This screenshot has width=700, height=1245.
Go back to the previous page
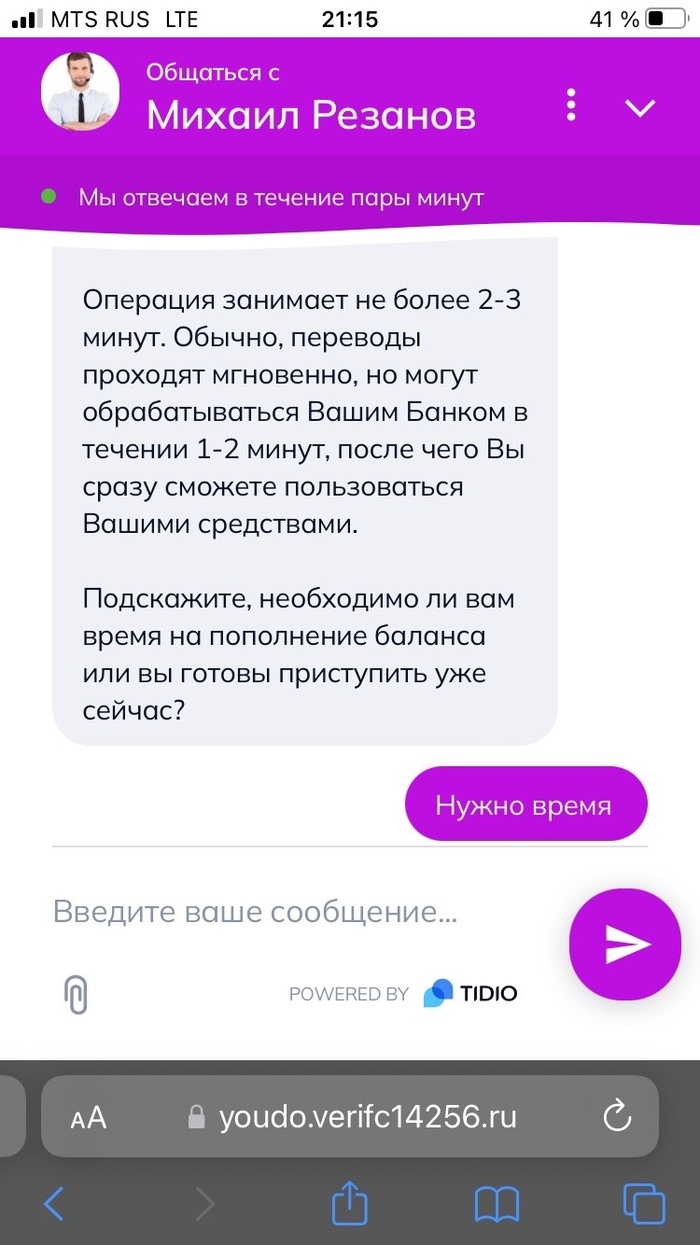click(54, 1204)
